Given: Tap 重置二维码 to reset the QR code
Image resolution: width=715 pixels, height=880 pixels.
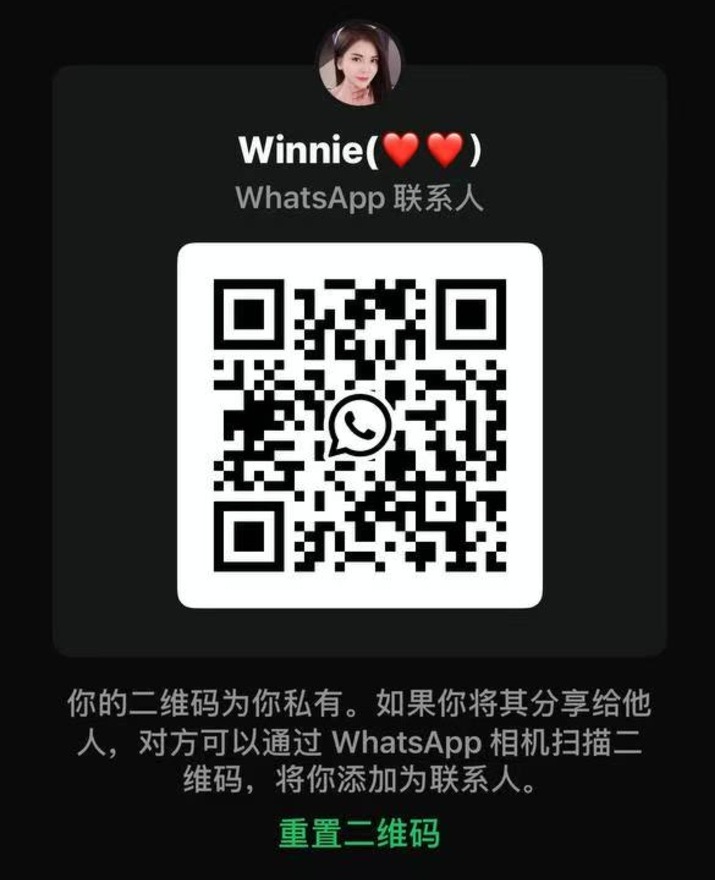Looking at the screenshot, I should tap(359, 833).
